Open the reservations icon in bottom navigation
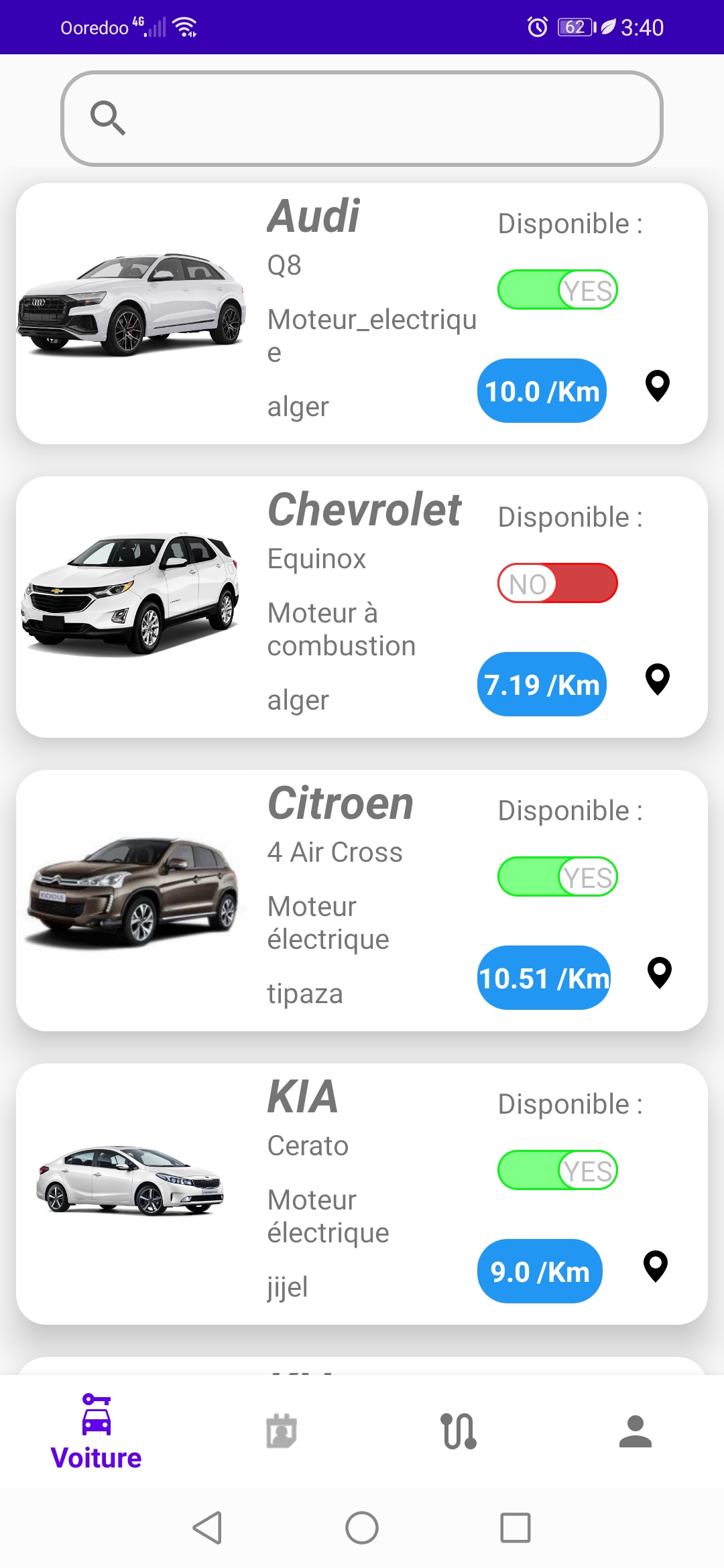The height and width of the screenshot is (1568, 724). [x=280, y=1431]
